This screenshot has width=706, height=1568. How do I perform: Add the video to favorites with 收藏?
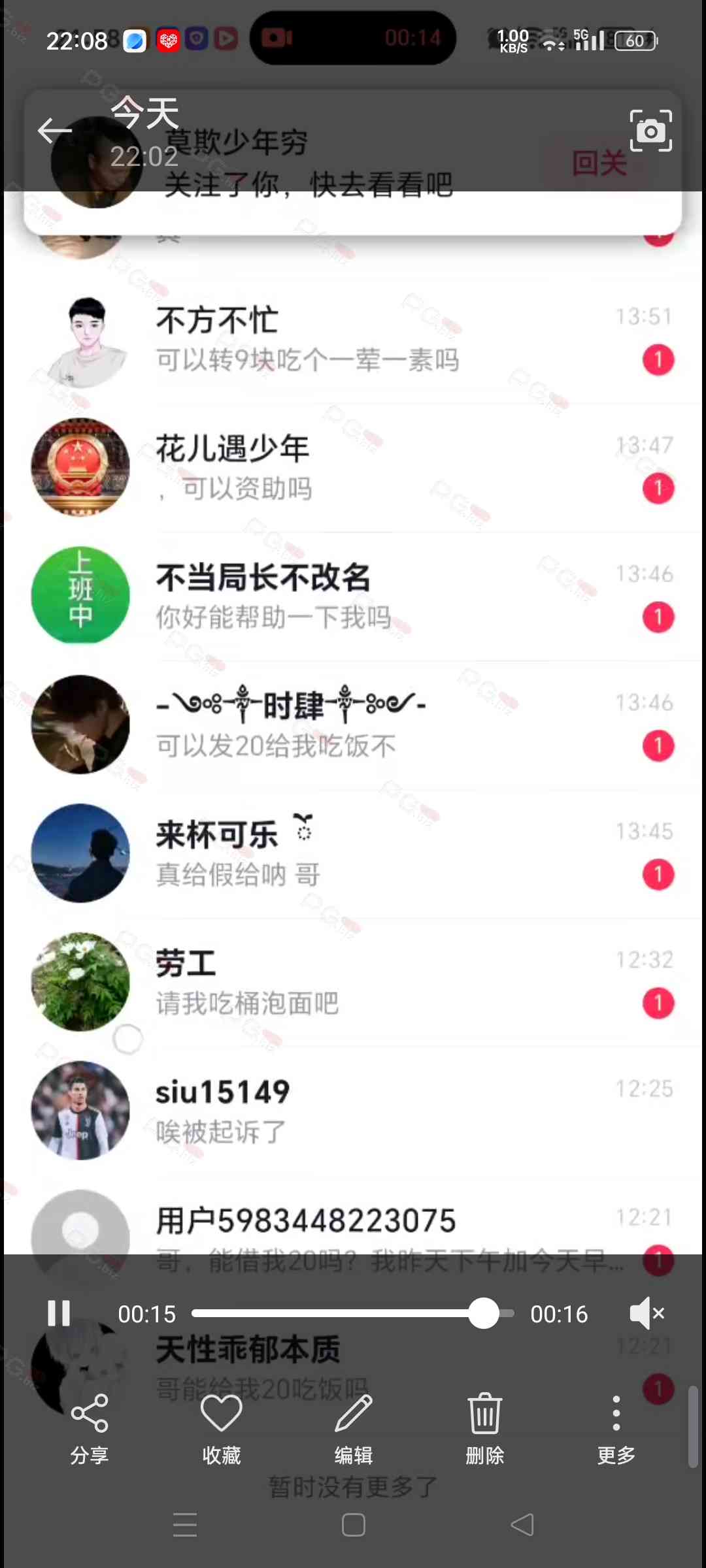222,1428
